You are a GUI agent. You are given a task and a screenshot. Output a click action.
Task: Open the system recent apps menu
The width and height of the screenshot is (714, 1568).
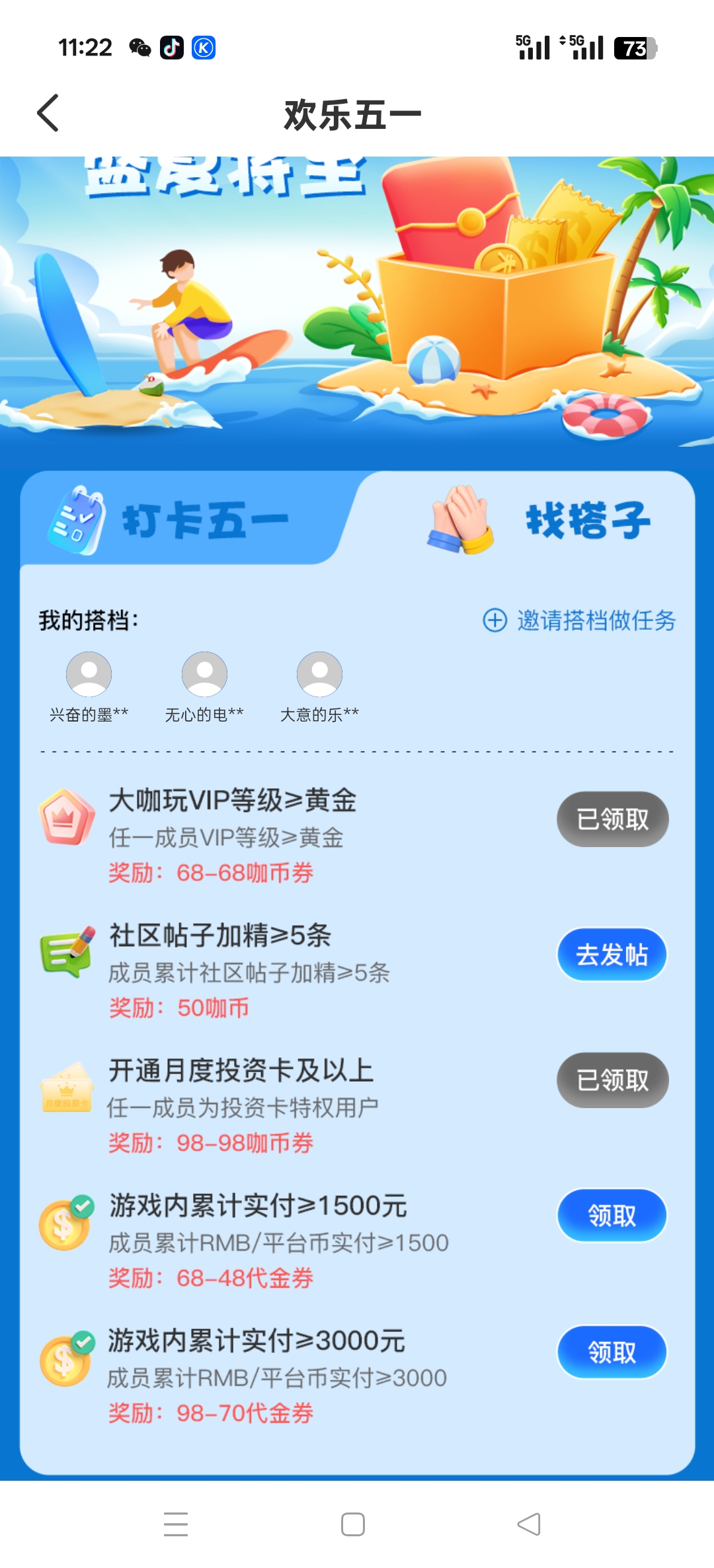point(176,1524)
